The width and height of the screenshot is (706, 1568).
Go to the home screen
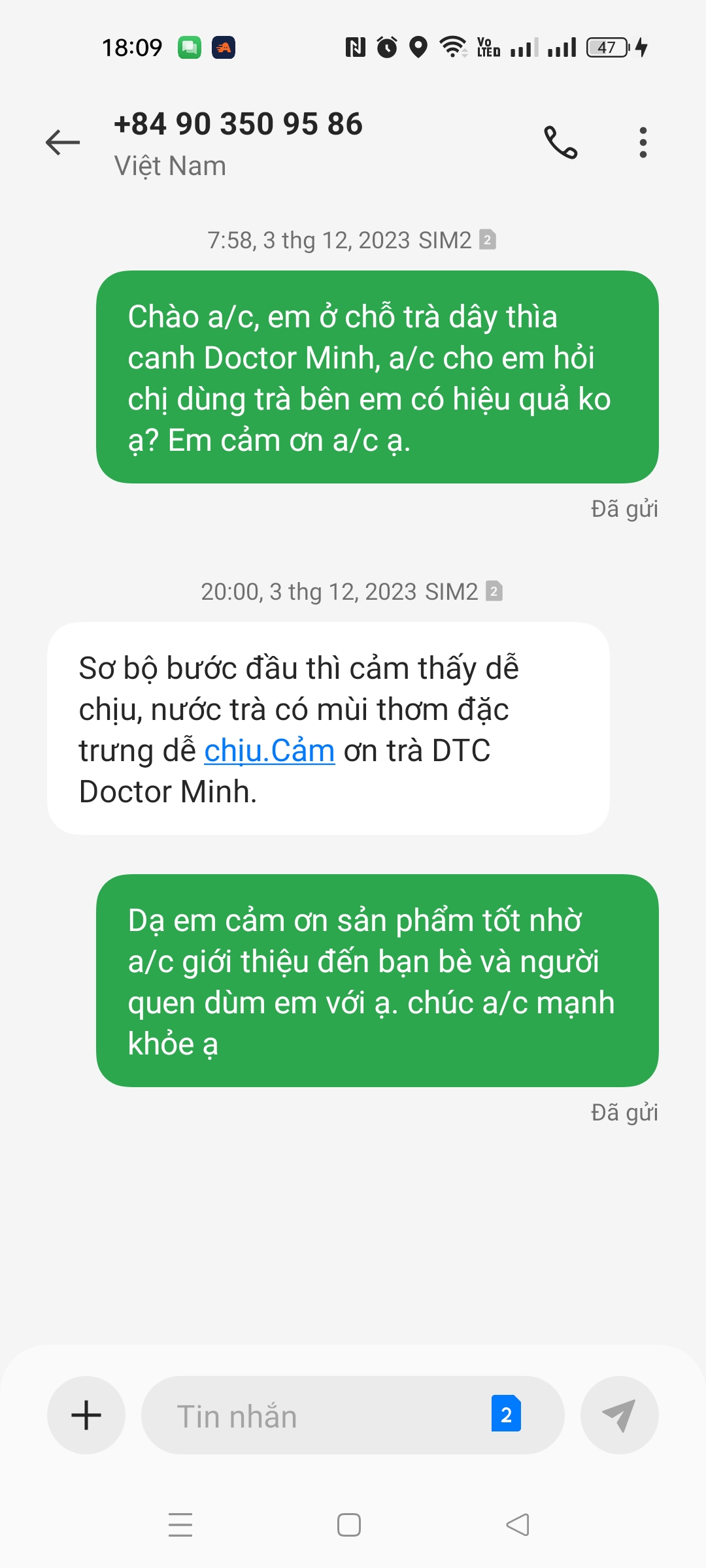(x=349, y=1525)
